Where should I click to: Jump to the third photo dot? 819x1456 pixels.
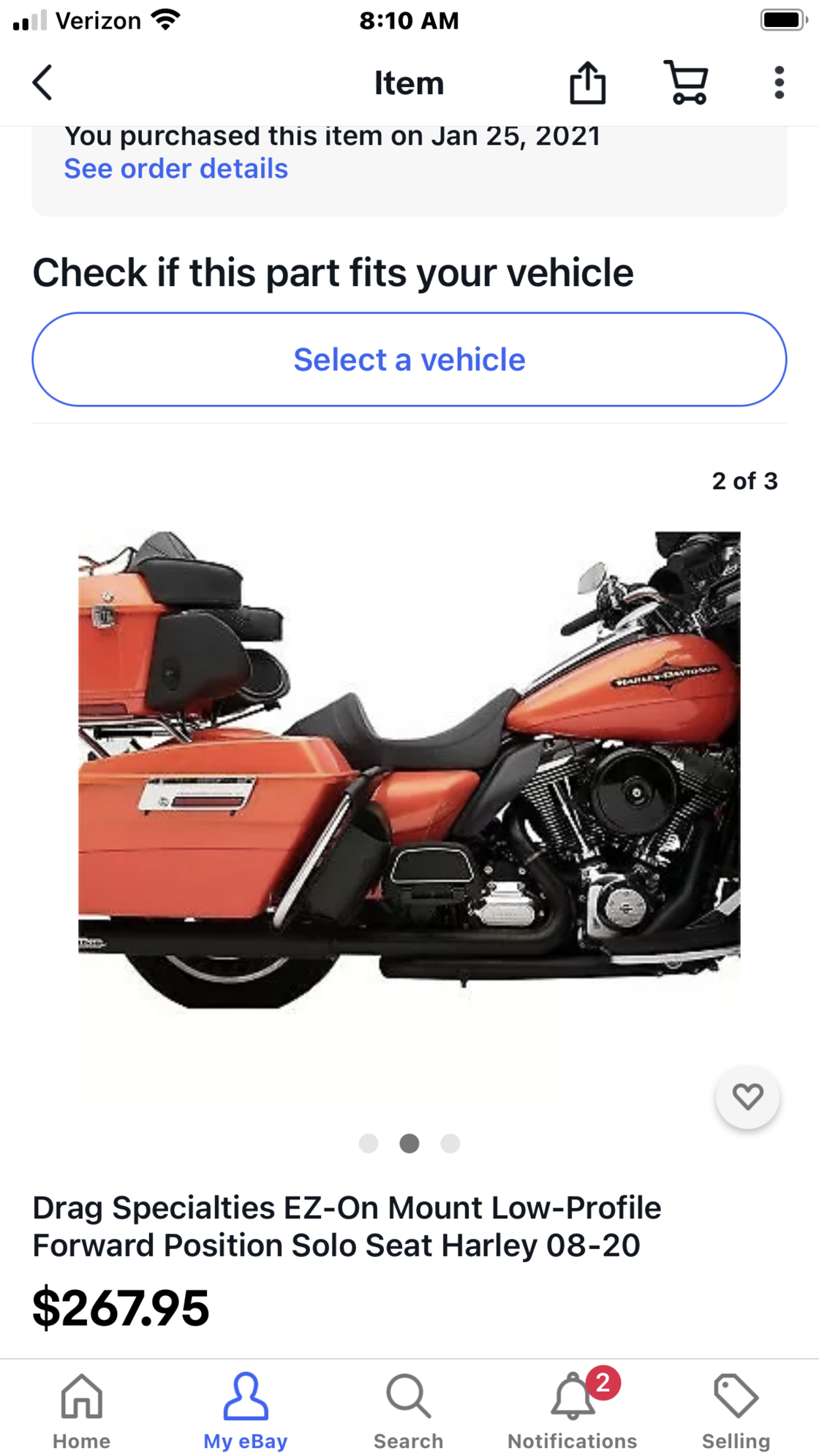pos(450,1143)
